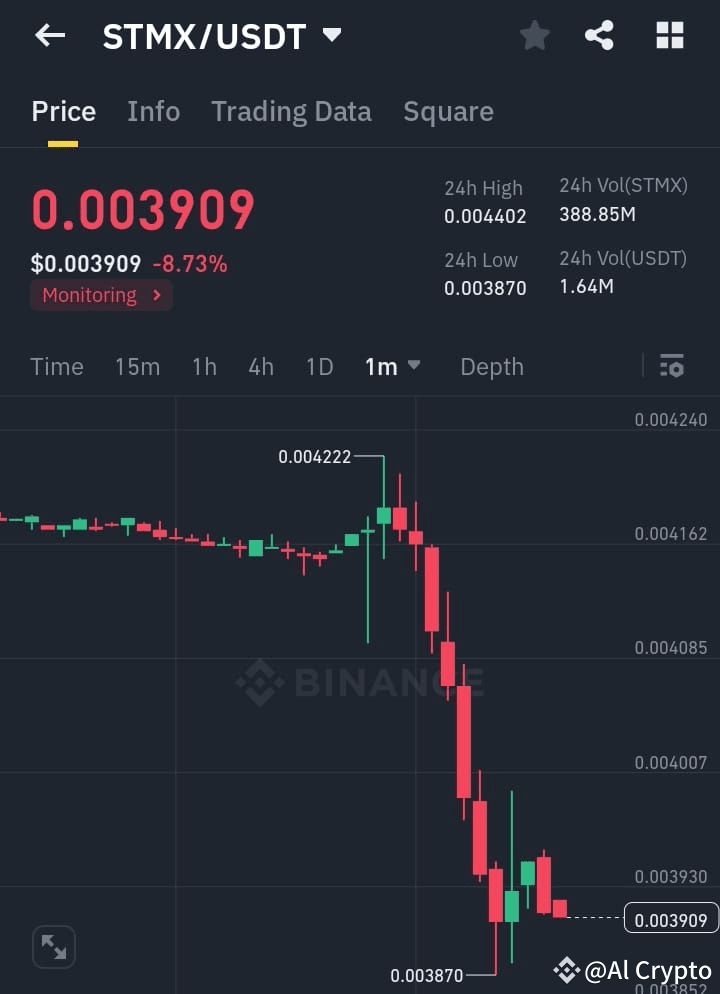The image size is (720, 994).
Task: Switch chart to Depth view
Action: coord(491,367)
